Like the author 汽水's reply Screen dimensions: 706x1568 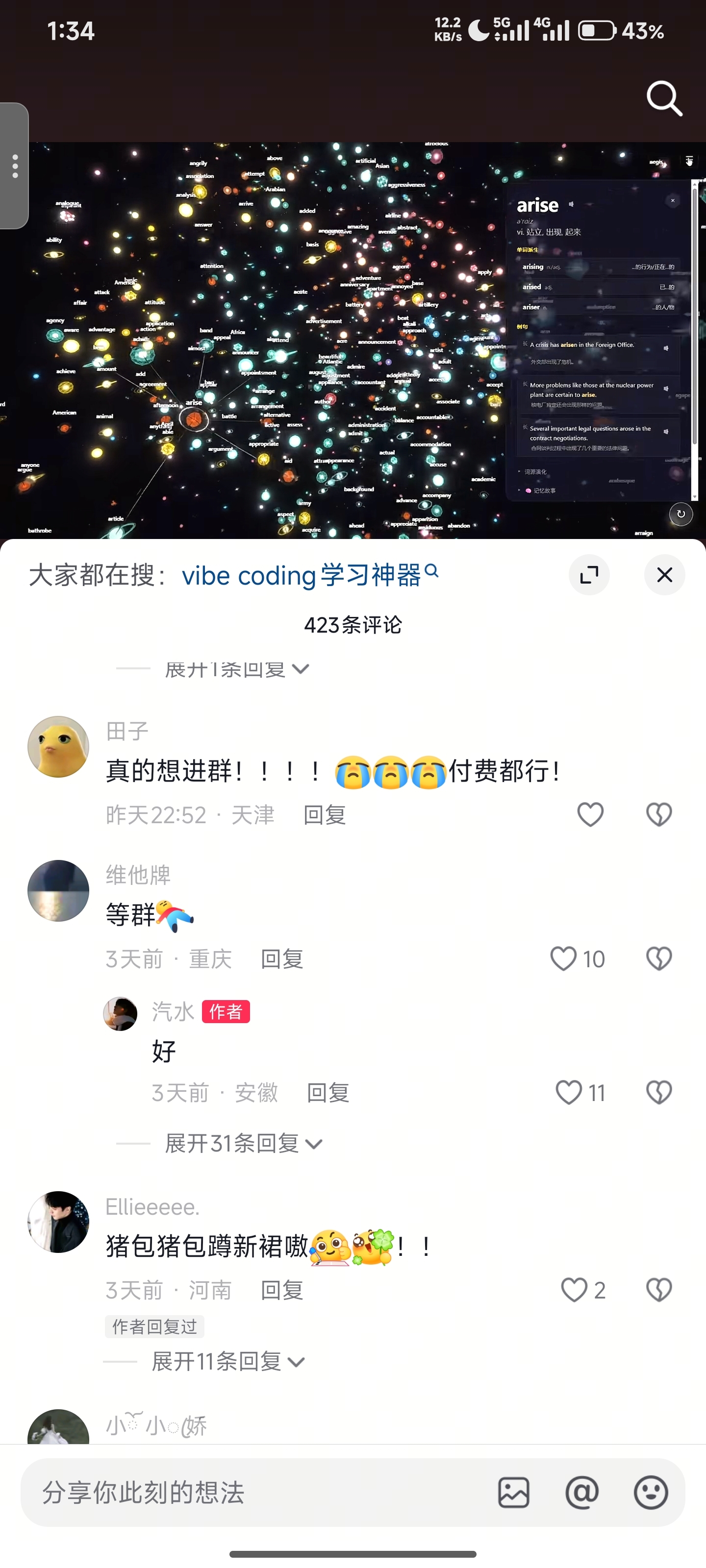(580, 1093)
